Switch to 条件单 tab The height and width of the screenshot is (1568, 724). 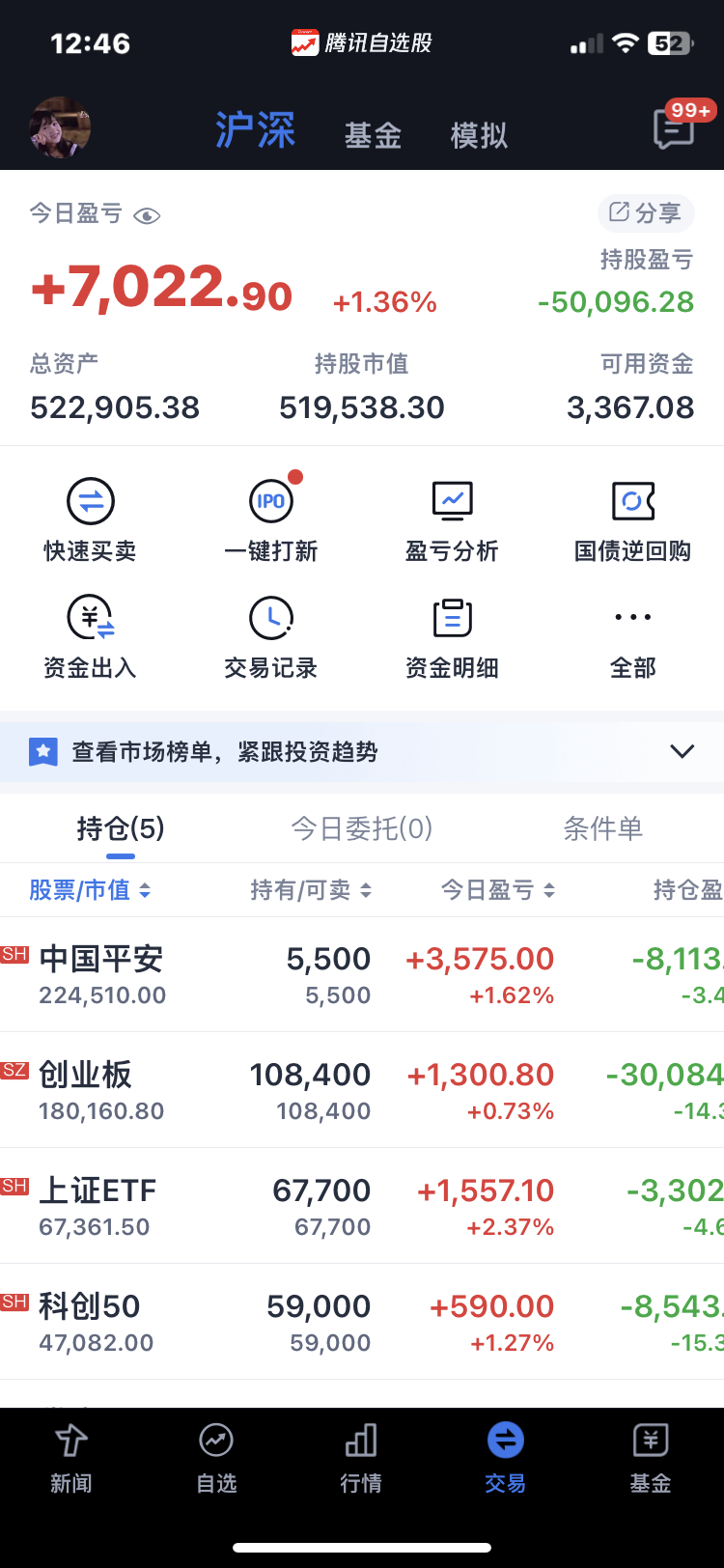[603, 828]
